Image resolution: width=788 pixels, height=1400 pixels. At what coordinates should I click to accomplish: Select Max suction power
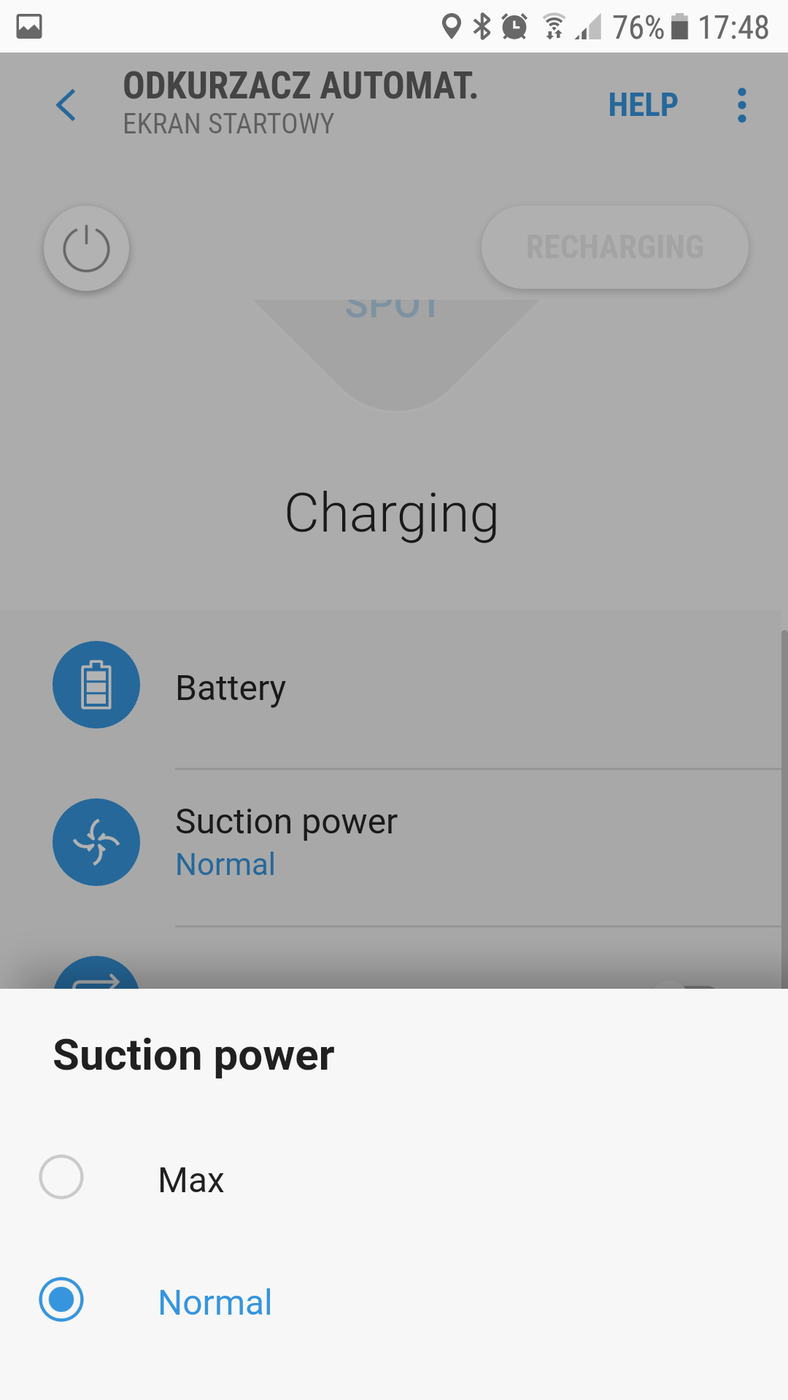(x=62, y=1179)
